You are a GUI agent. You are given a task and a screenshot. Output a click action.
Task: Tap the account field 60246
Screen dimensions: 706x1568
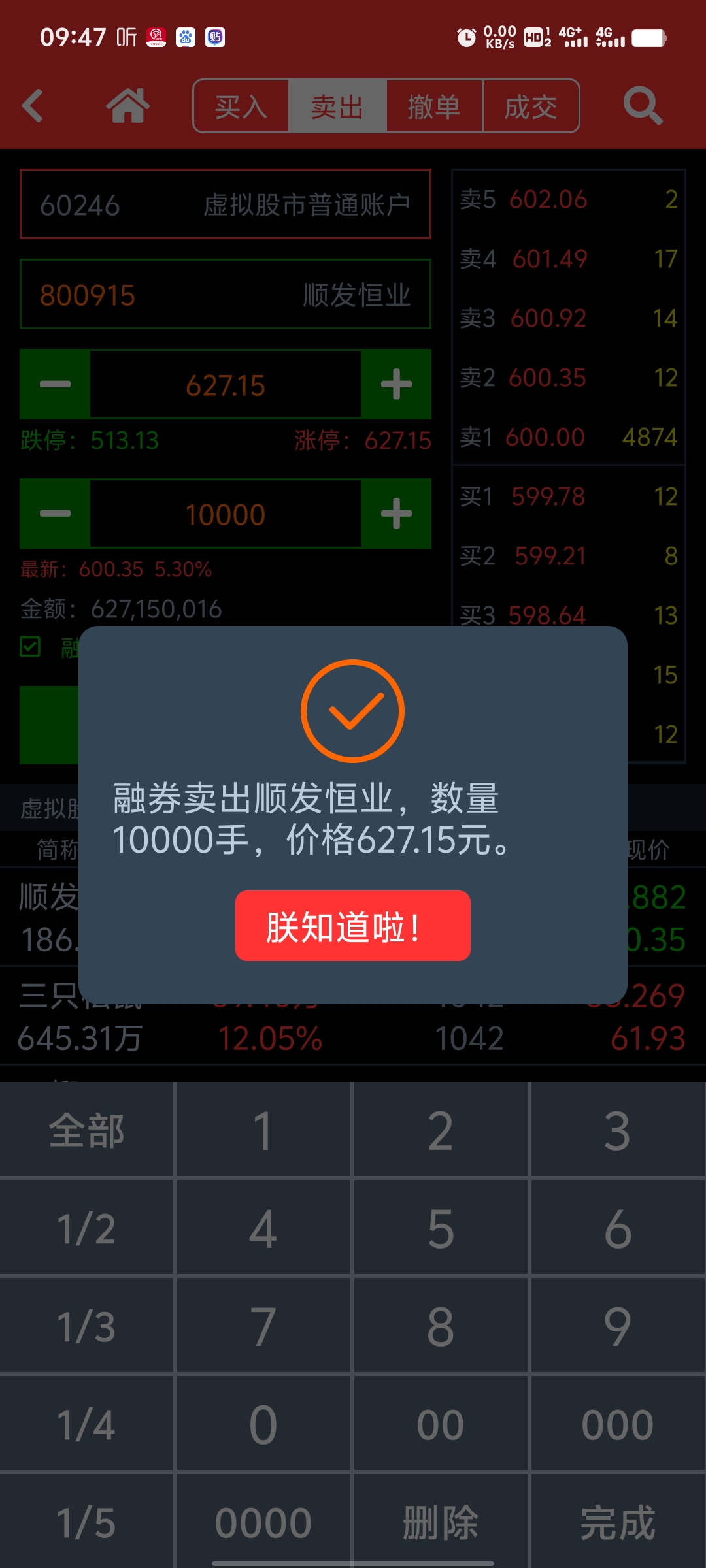click(226, 204)
